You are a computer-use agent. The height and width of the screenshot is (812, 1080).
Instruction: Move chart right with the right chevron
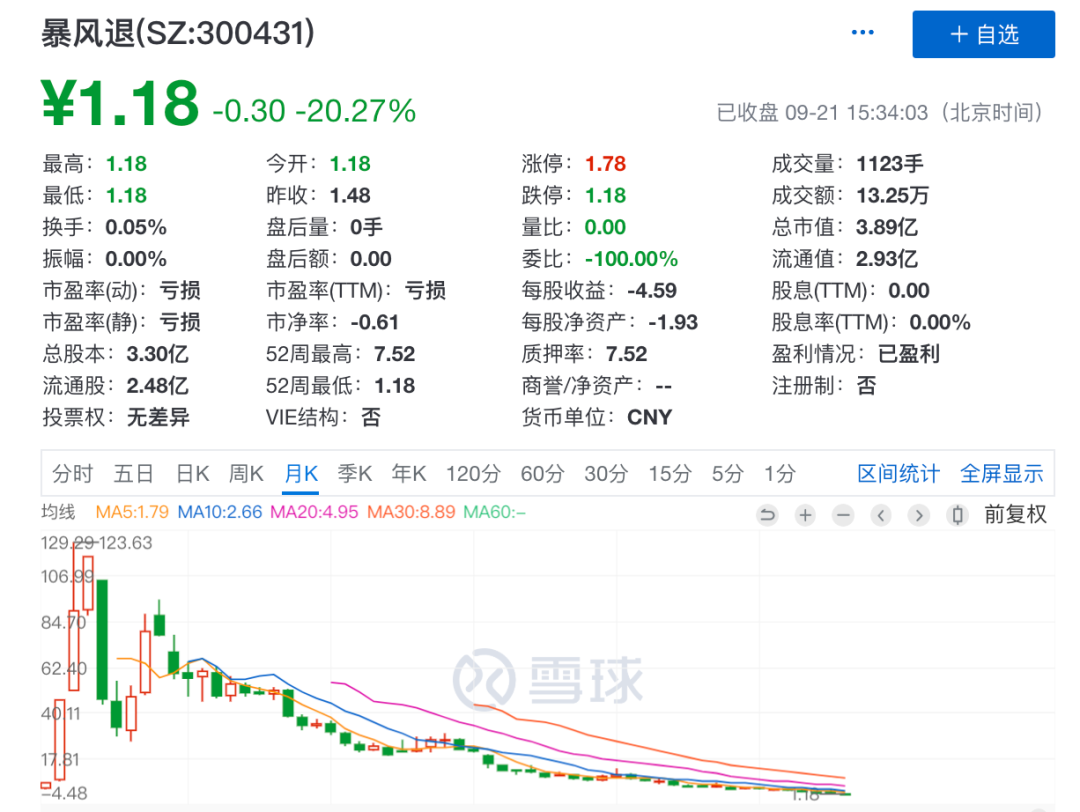click(x=919, y=516)
